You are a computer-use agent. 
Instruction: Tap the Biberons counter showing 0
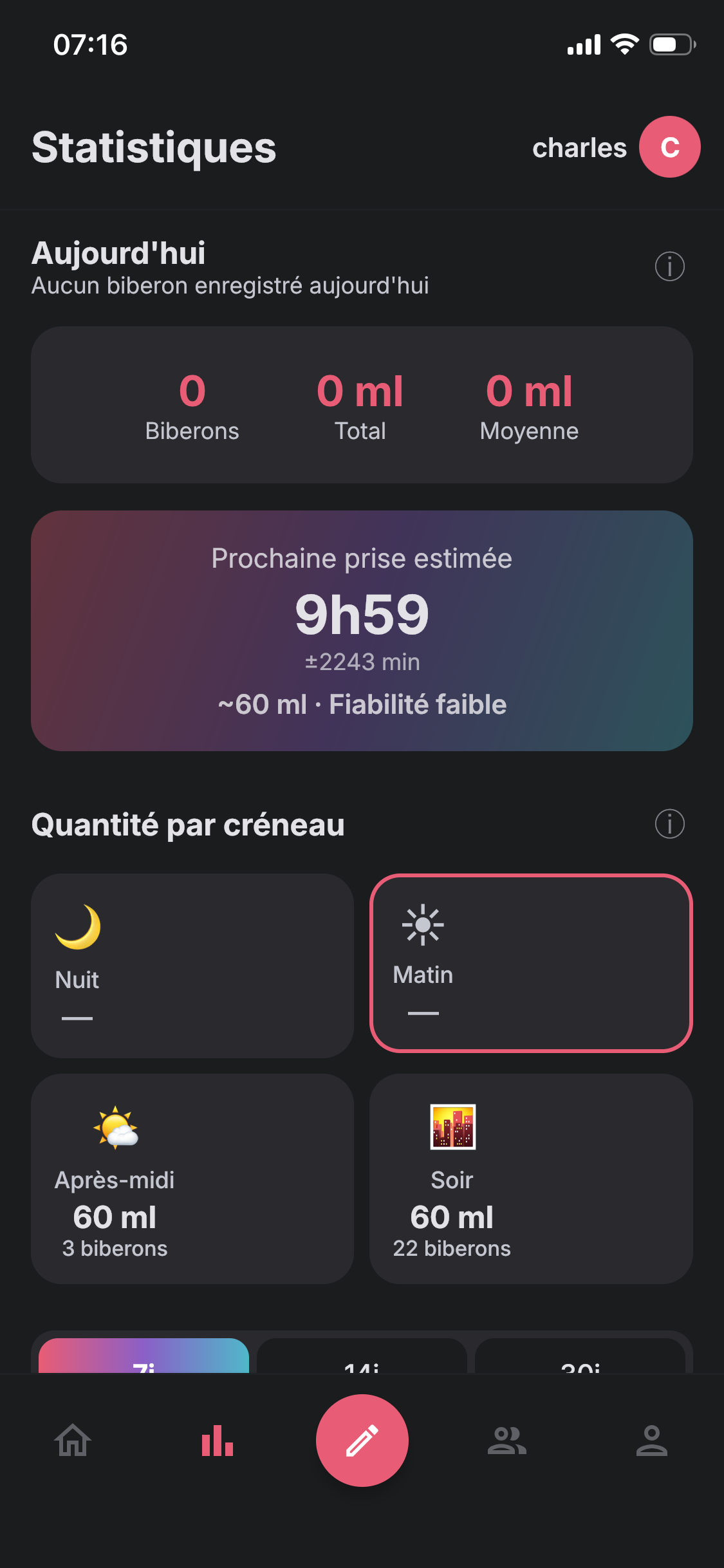(192, 404)
